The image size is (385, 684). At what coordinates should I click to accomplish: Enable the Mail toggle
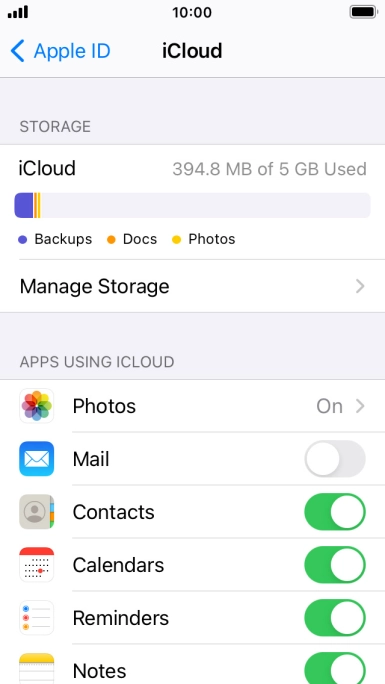335,459
